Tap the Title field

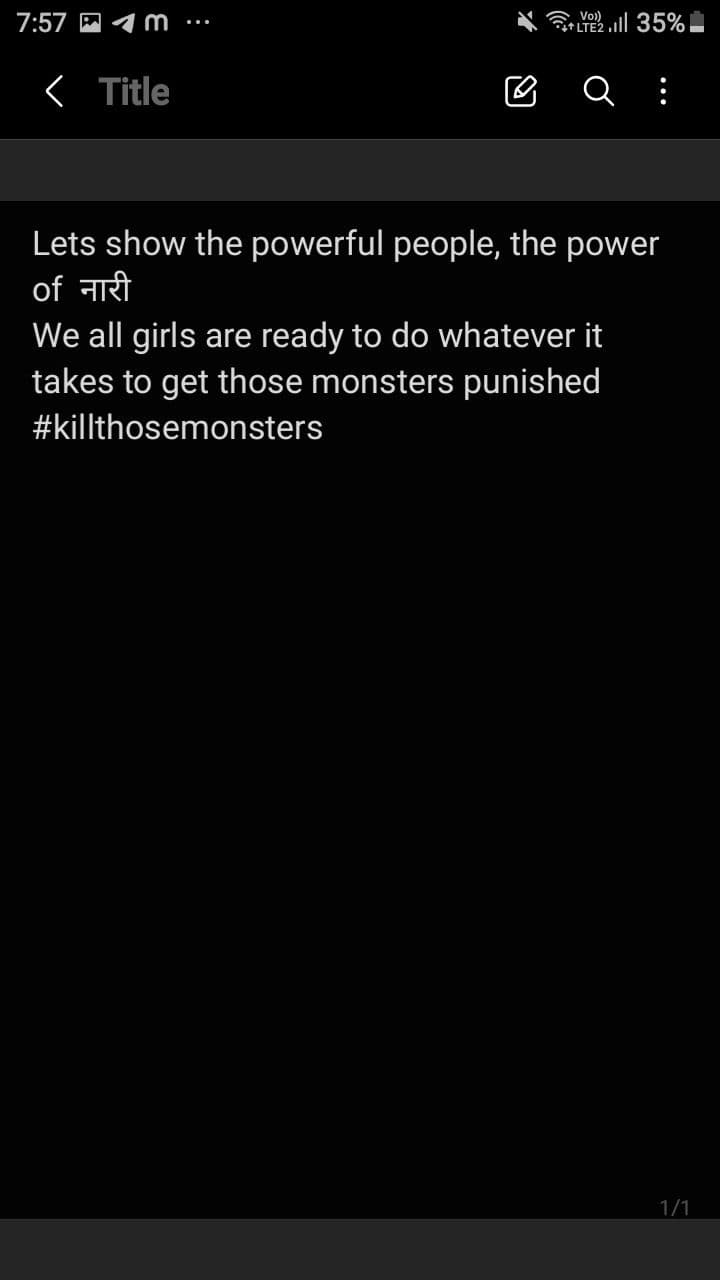(x=135, y=92)
